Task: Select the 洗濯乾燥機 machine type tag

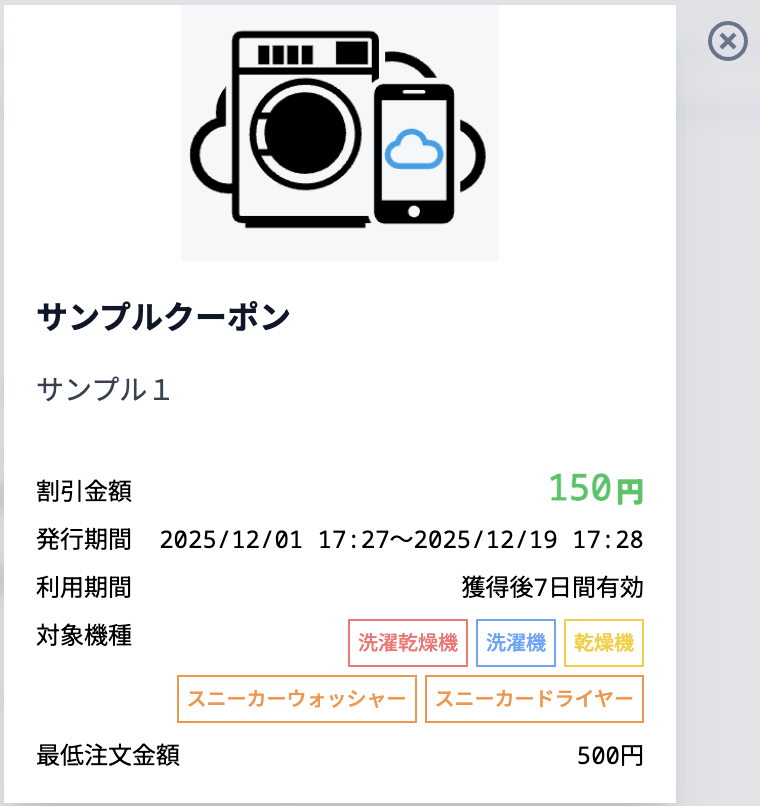Action: click(x=410, y=639)
